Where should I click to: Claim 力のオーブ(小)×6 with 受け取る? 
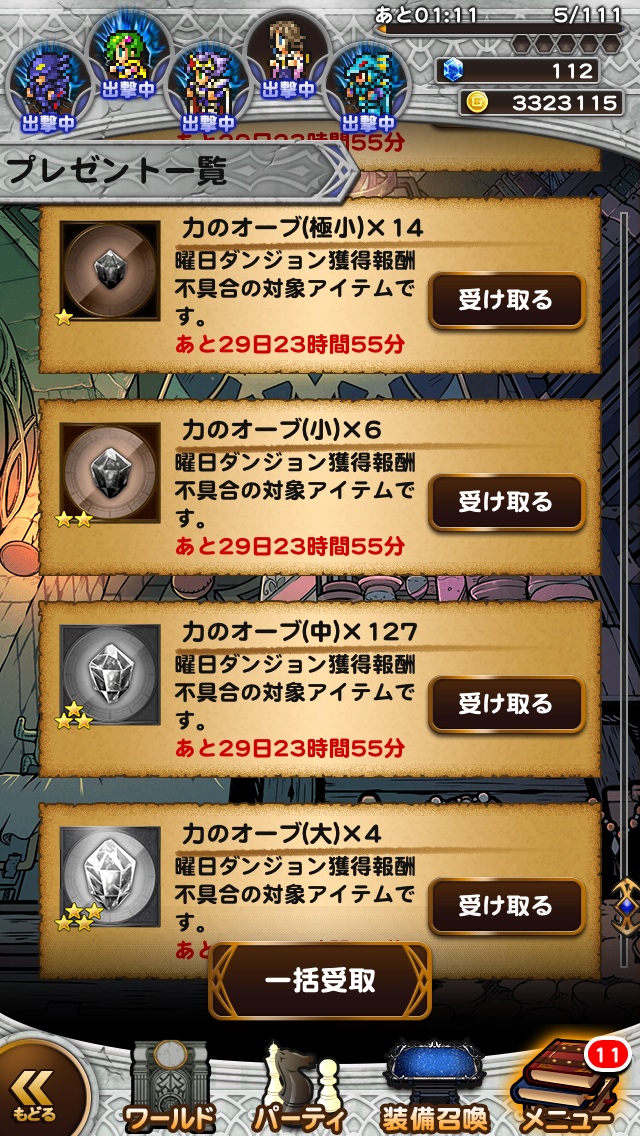(506, 502)
